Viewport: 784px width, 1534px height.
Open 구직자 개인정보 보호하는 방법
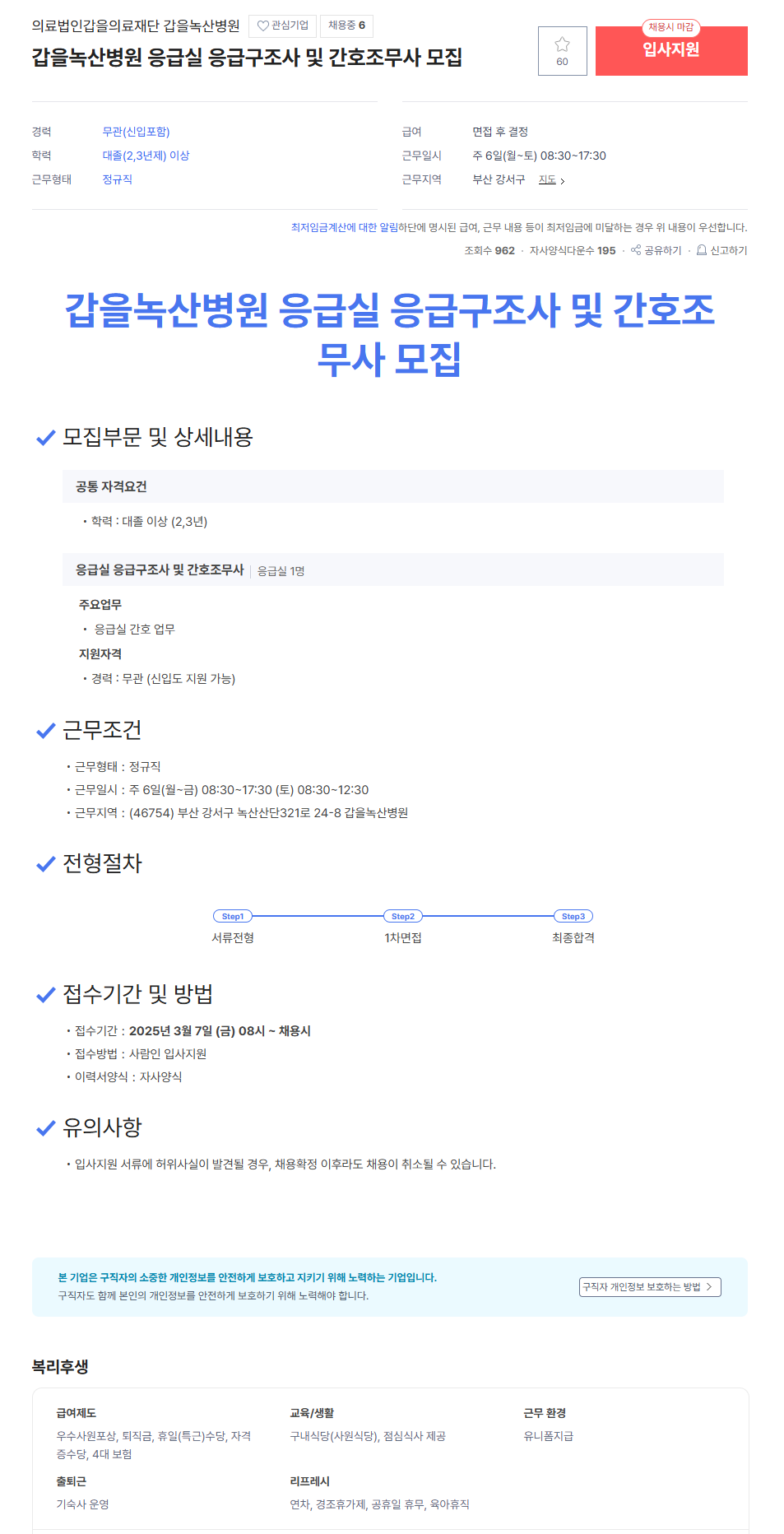pos(649,1287)
